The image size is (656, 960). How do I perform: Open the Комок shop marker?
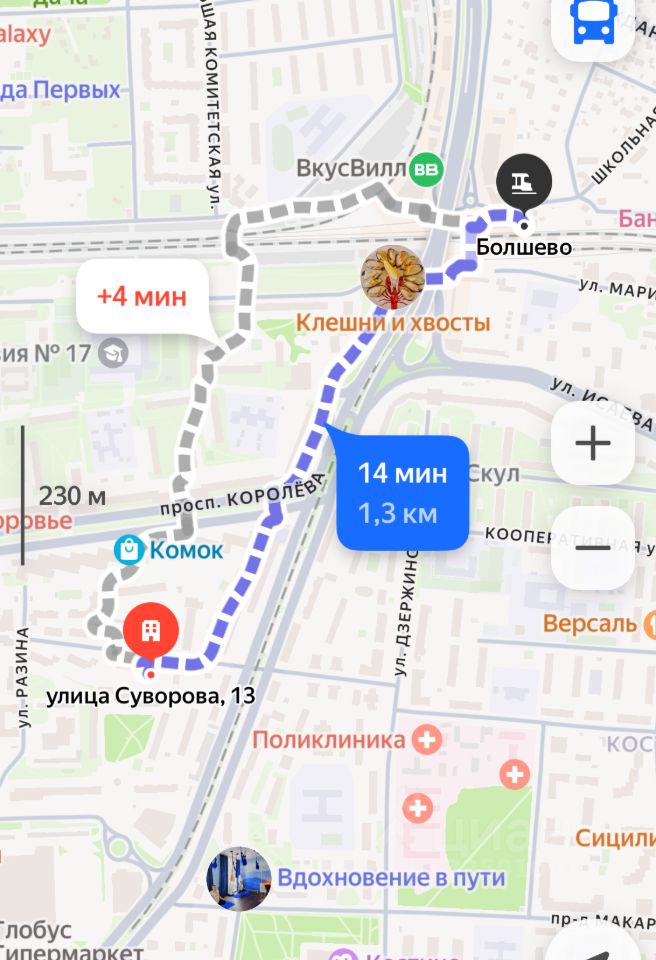tap(129, 548)
